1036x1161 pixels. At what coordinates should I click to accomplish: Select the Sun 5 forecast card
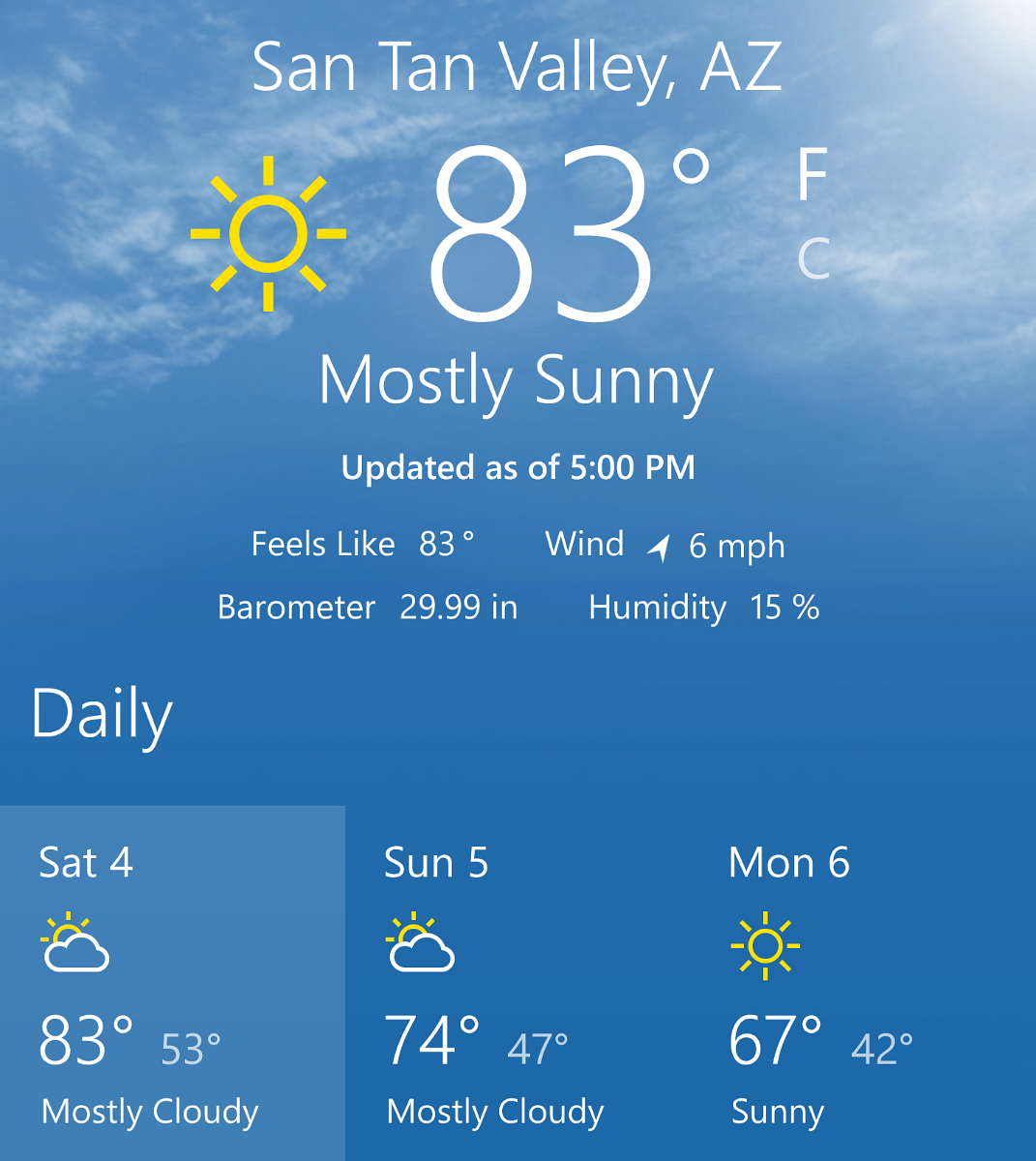pyautogui.click(x=517, y=982)
